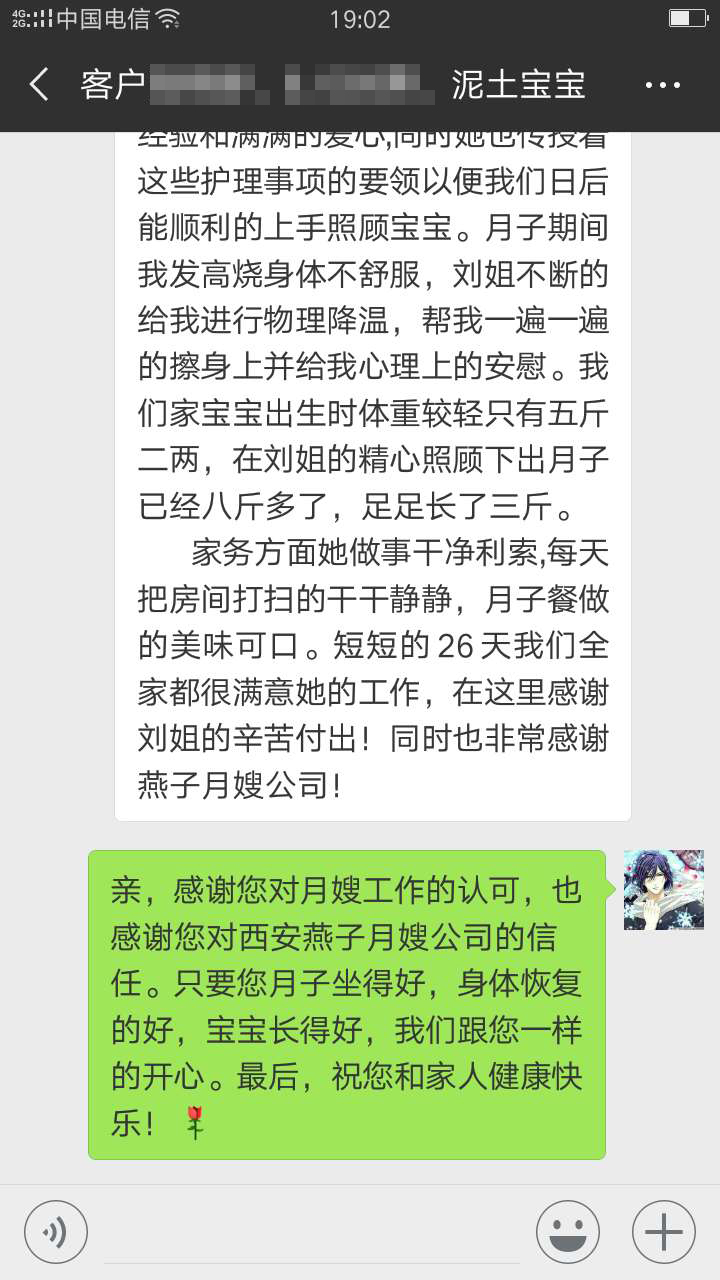Open the emoji picker
The image size is (720, 1280).
tap(568, 1232)
